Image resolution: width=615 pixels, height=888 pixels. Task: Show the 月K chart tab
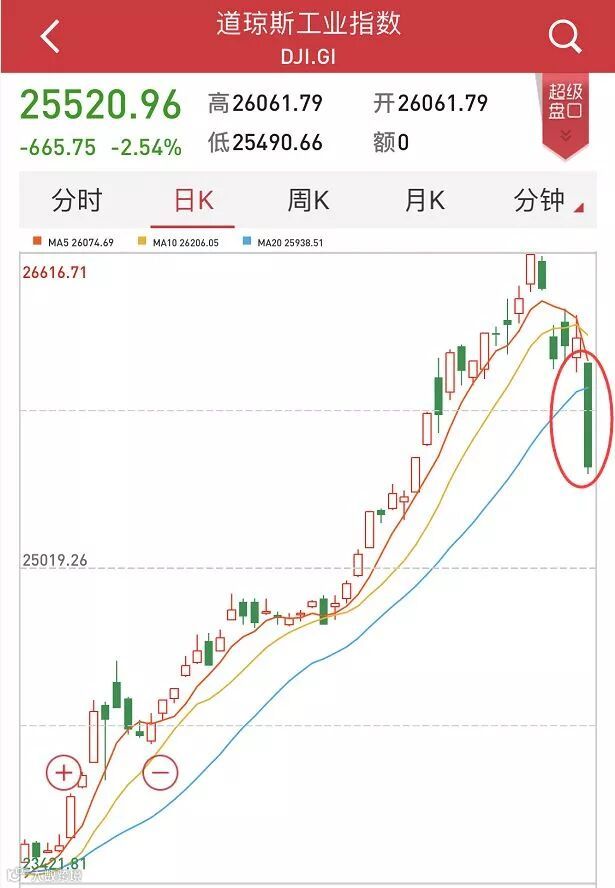pos(424,201)
